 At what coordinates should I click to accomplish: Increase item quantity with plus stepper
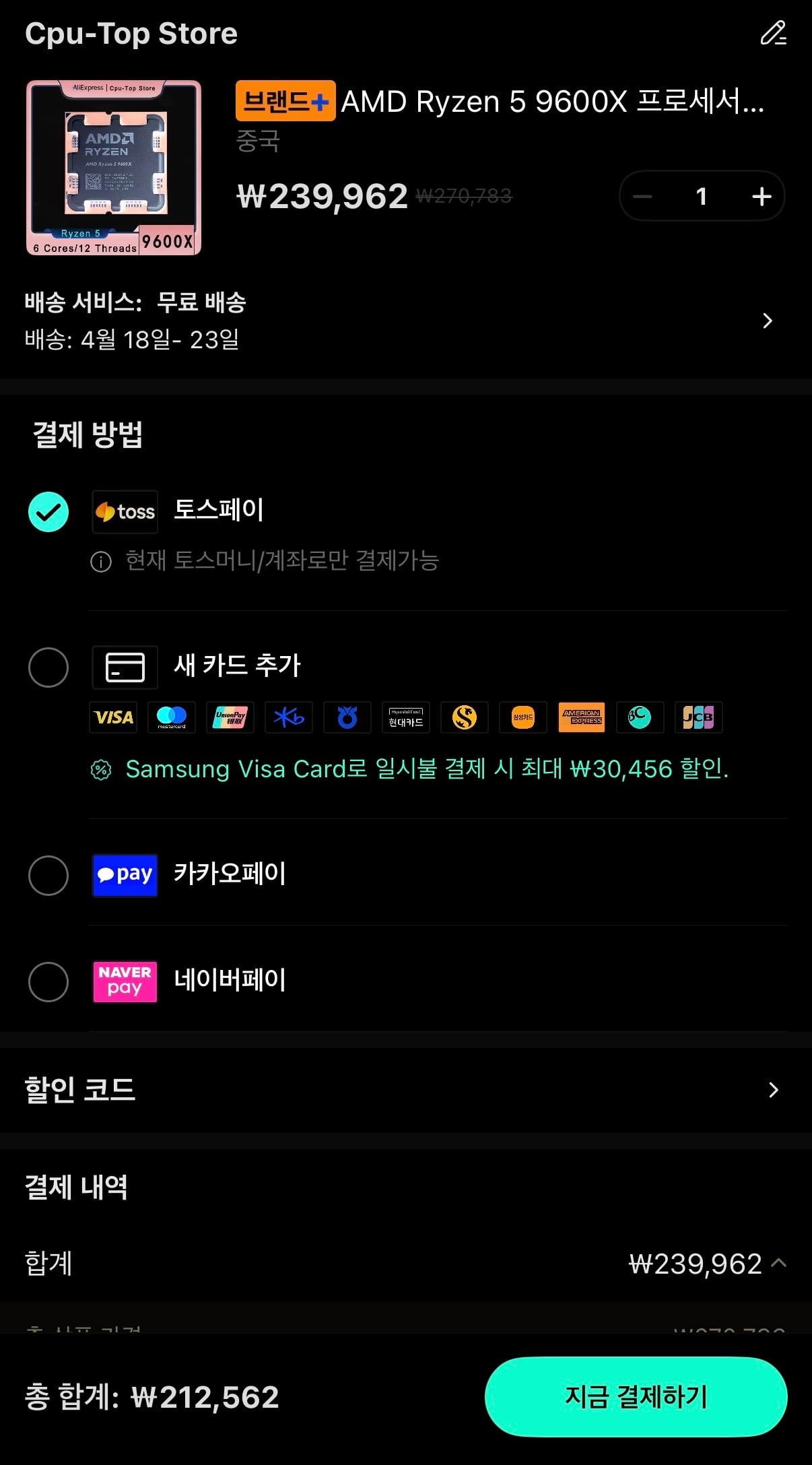click(x=760, y=196)
